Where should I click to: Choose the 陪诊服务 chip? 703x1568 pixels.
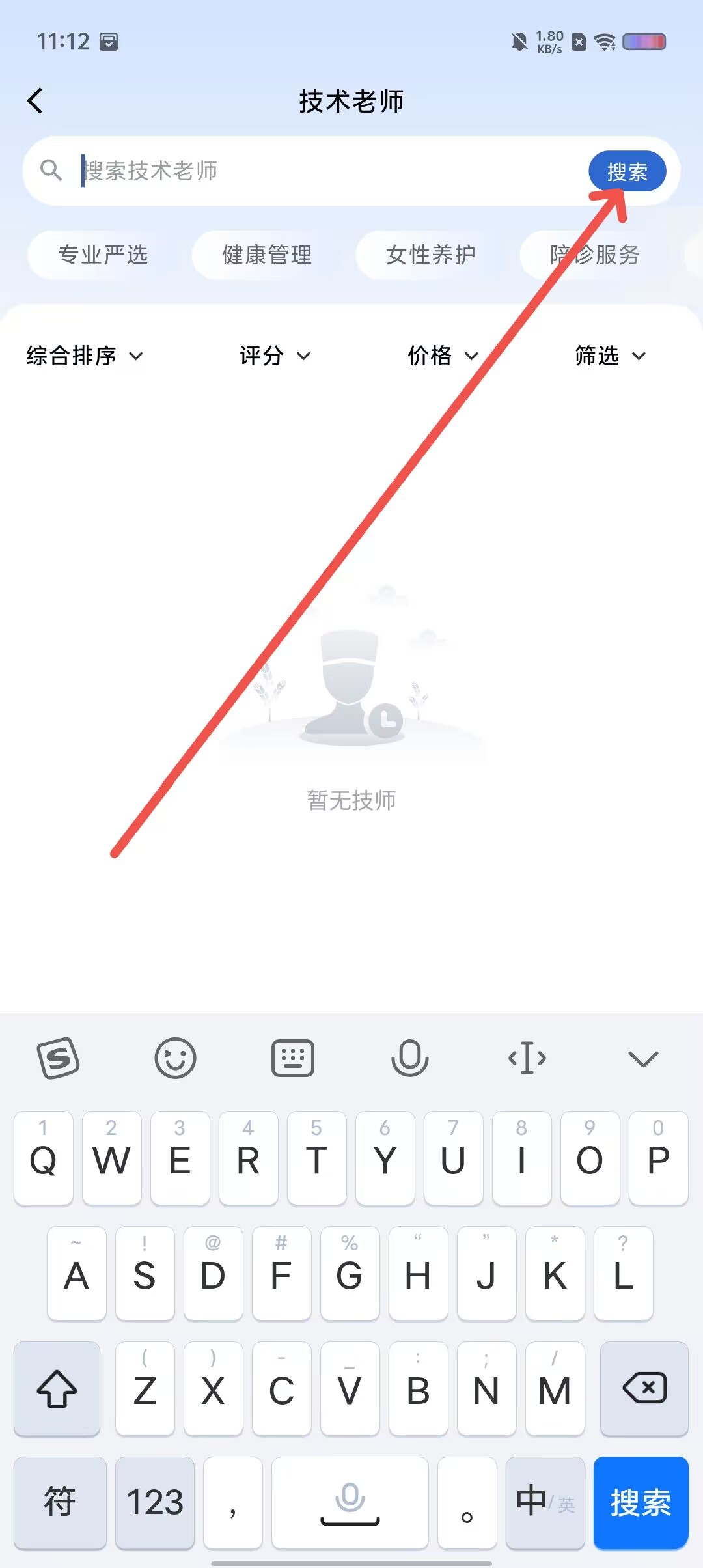[595, 255]
